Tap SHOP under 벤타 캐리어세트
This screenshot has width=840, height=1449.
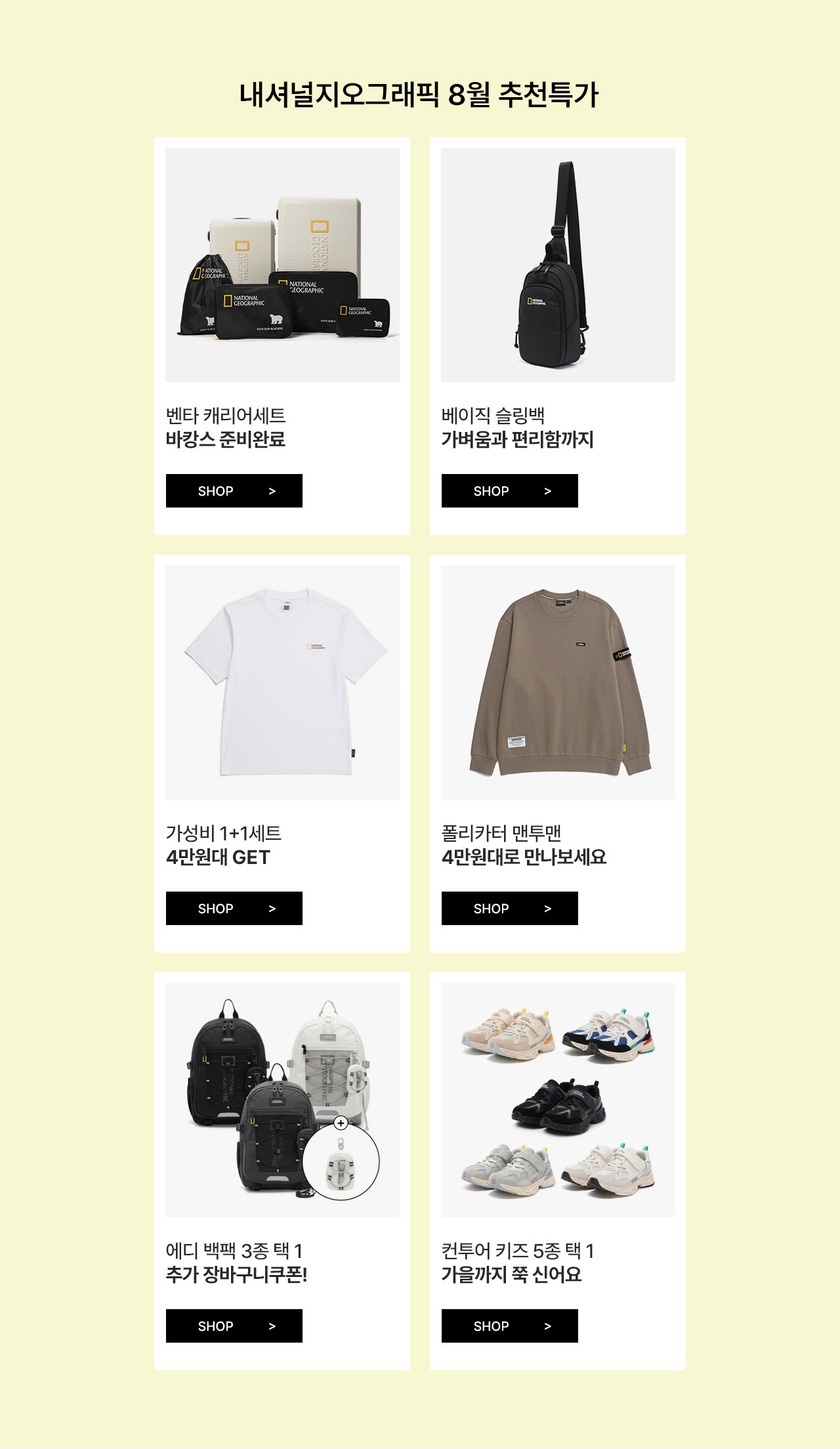click(x=234, y=490)
